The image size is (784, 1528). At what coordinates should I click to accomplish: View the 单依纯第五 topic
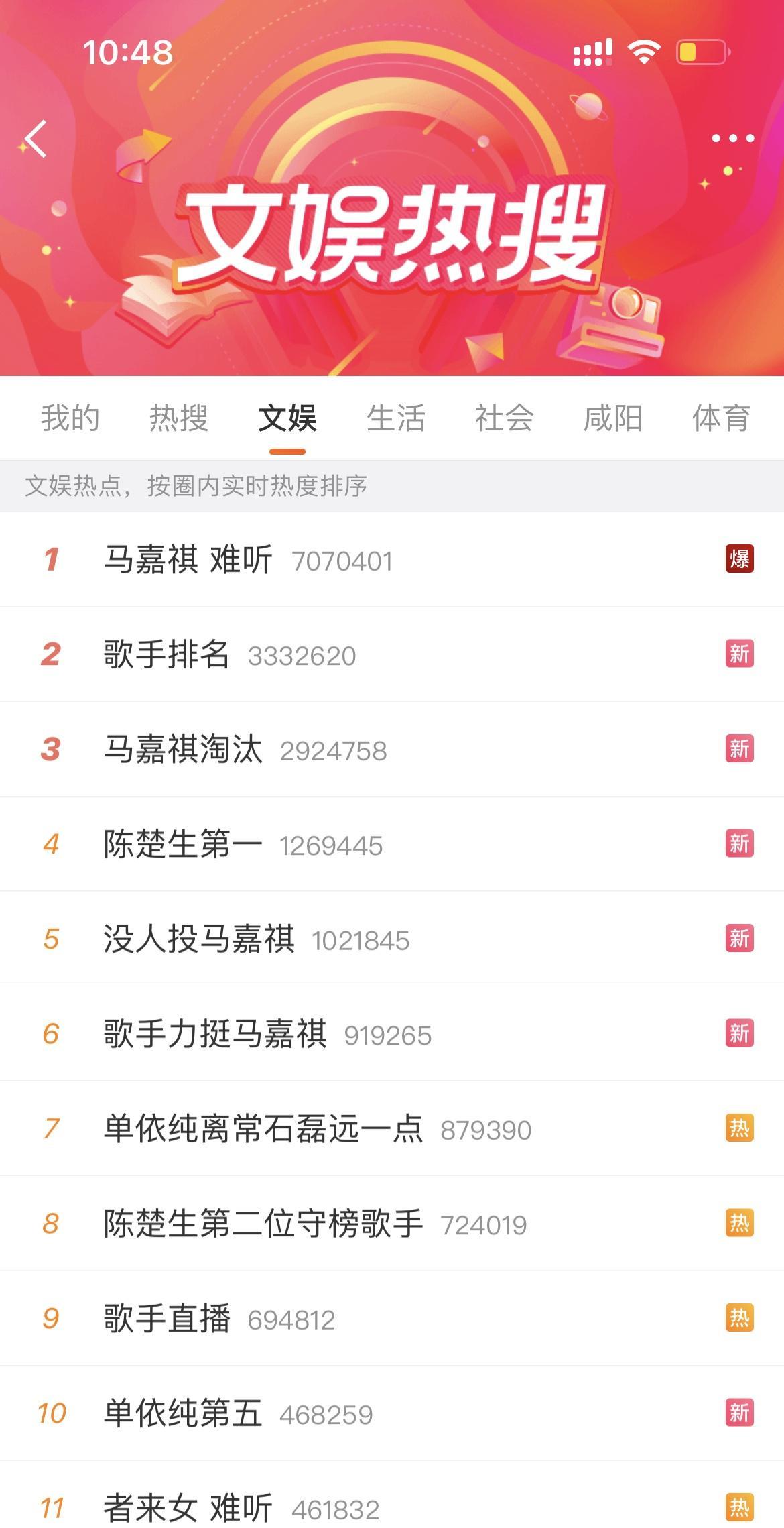[x=392, y=1413]
